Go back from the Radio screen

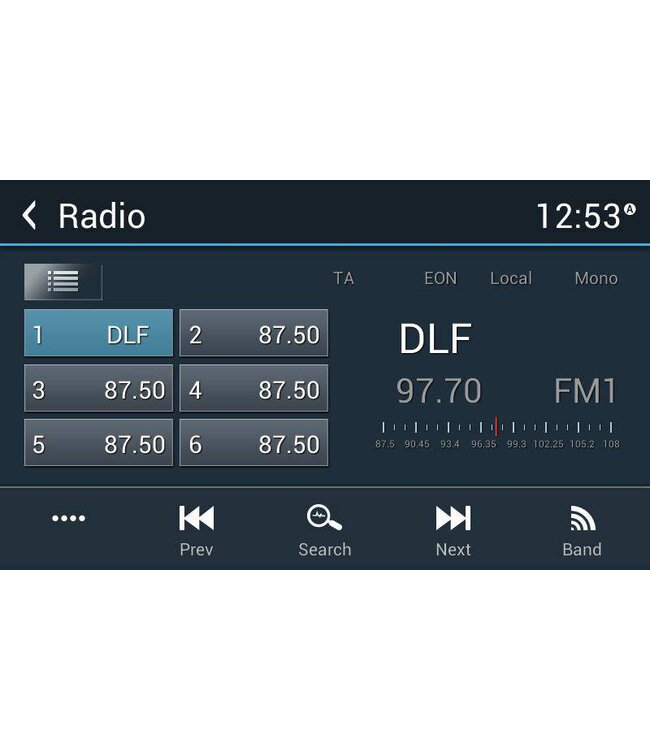pyautogui.click(x=30, y=215)
